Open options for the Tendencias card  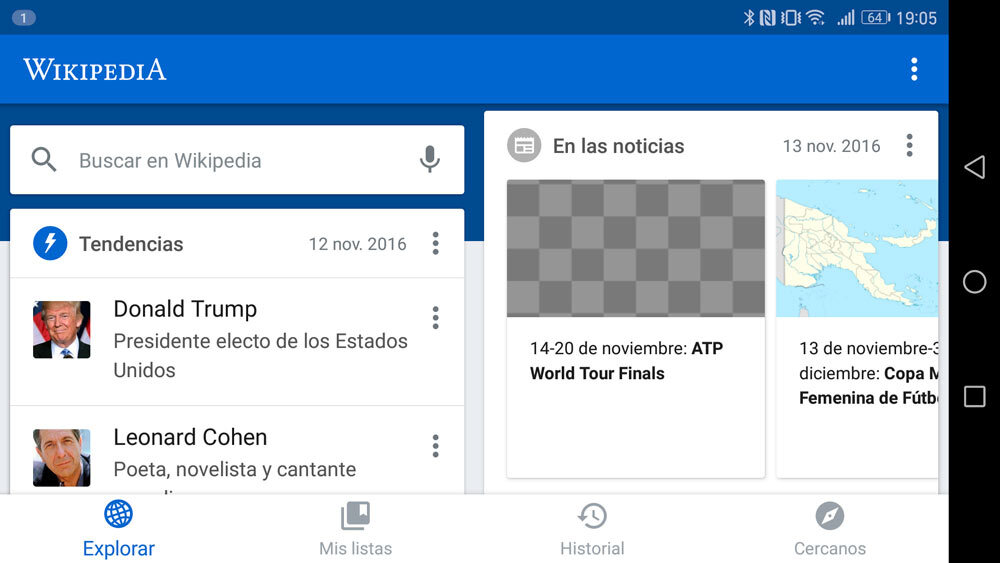click(x=435, y=243)
